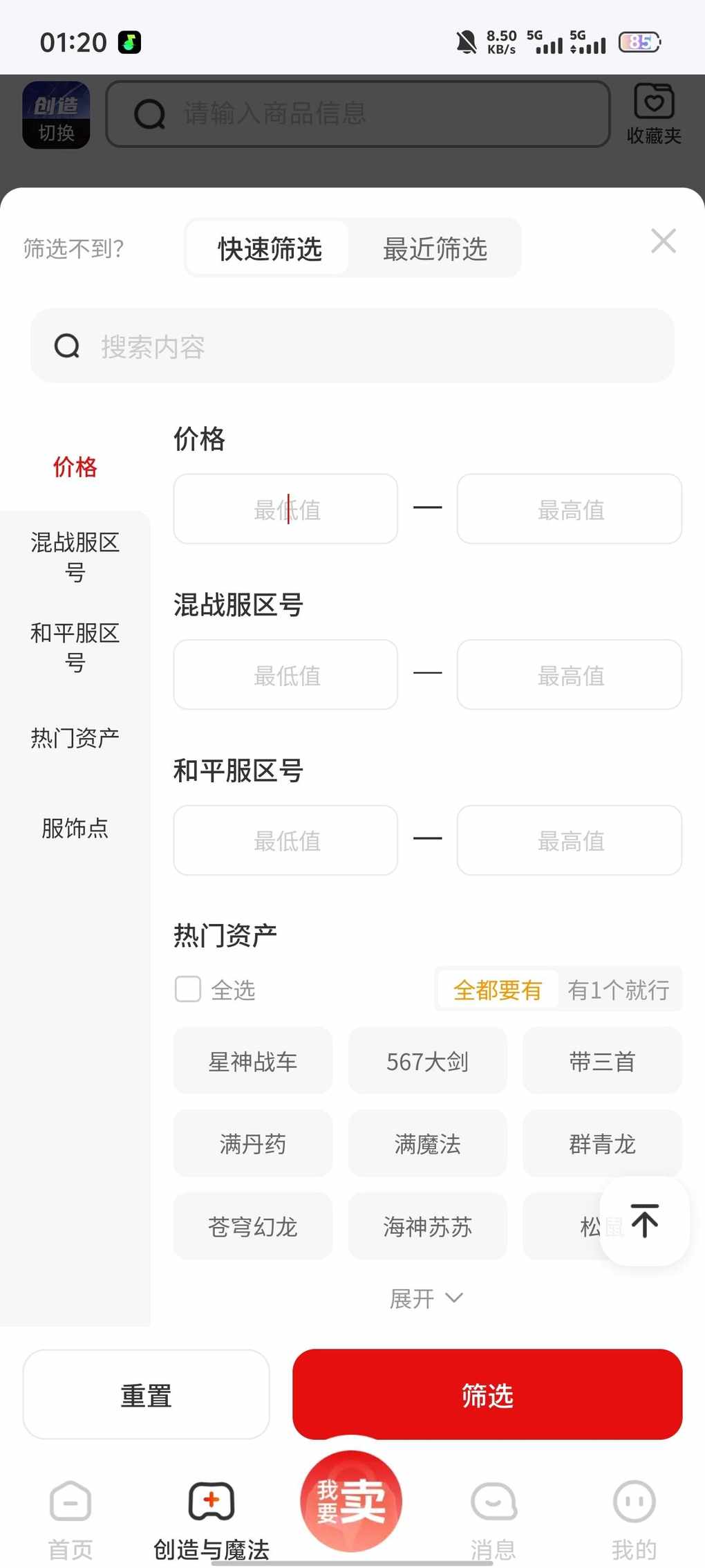Jump to 服饰点 section in sidebar
This screenshot has height=1568, width=705.
click(x=75, y=828)
